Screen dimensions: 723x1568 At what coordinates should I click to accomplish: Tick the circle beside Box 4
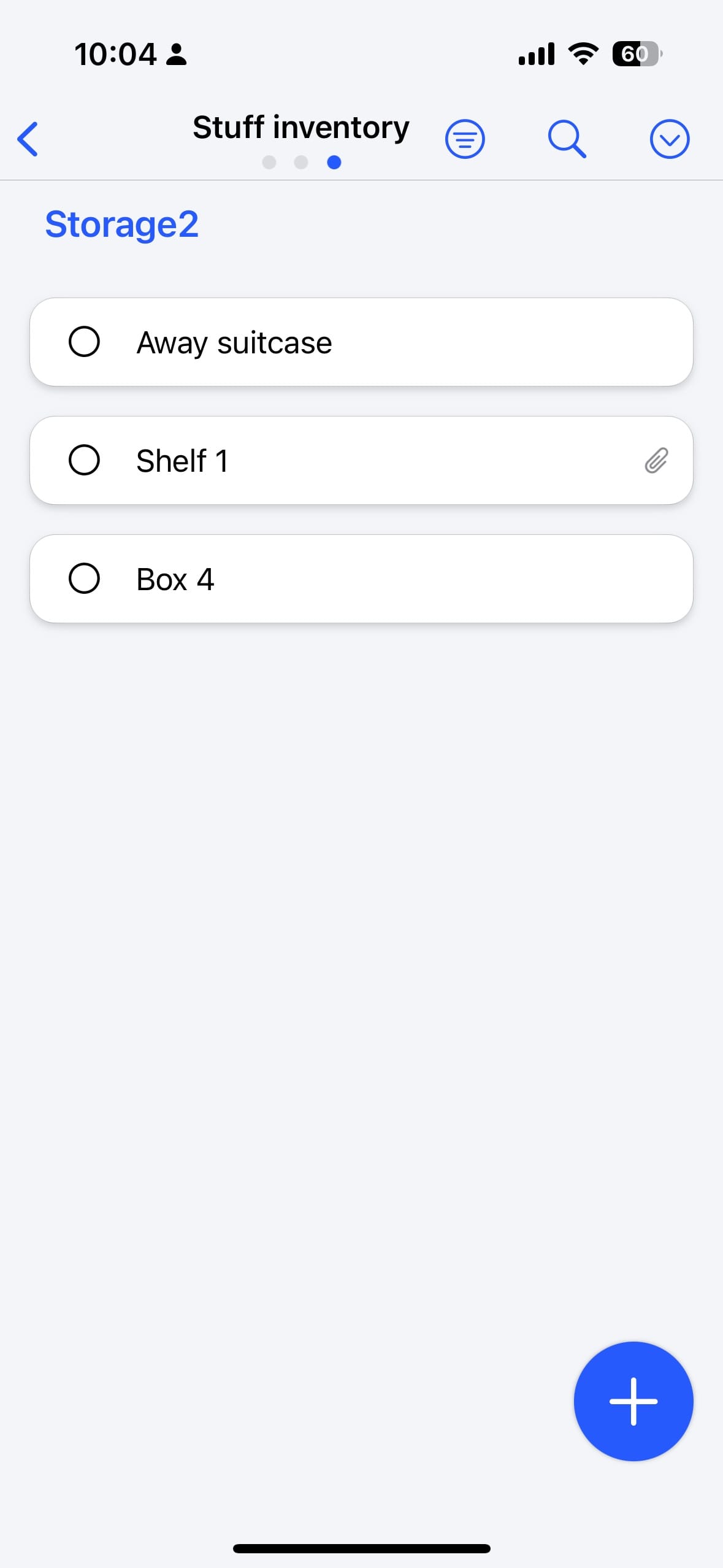(x=85, y=578)
